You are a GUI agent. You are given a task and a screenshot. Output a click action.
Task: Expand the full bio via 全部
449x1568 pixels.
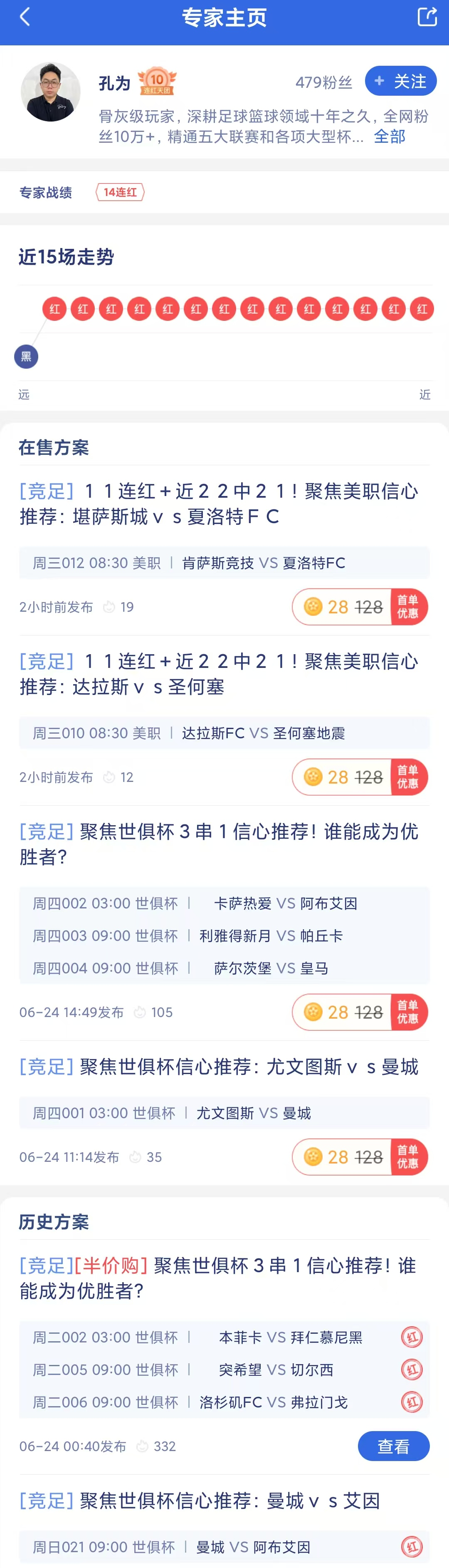coord(390,136)
